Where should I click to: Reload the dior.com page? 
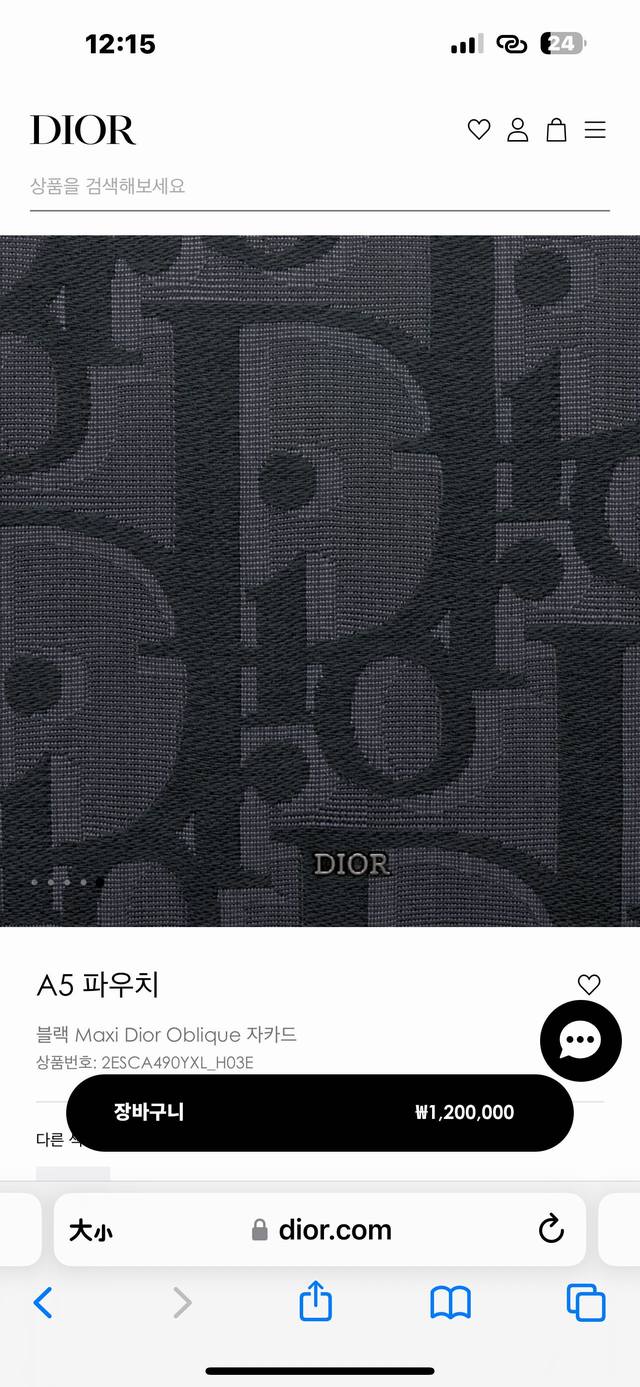[551, 1229]
